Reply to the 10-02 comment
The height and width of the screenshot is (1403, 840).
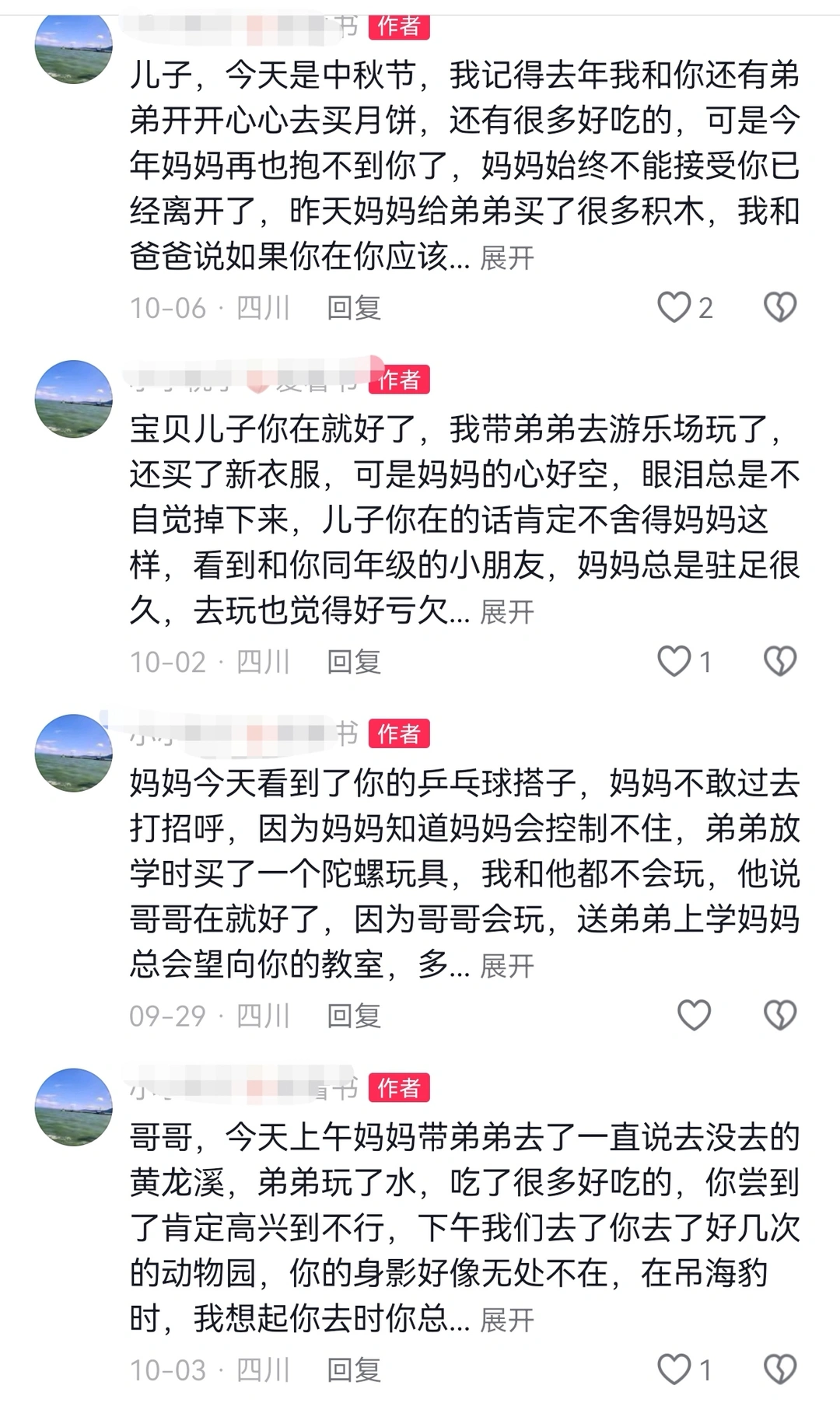pyautogui.click(x=353, y=662)
